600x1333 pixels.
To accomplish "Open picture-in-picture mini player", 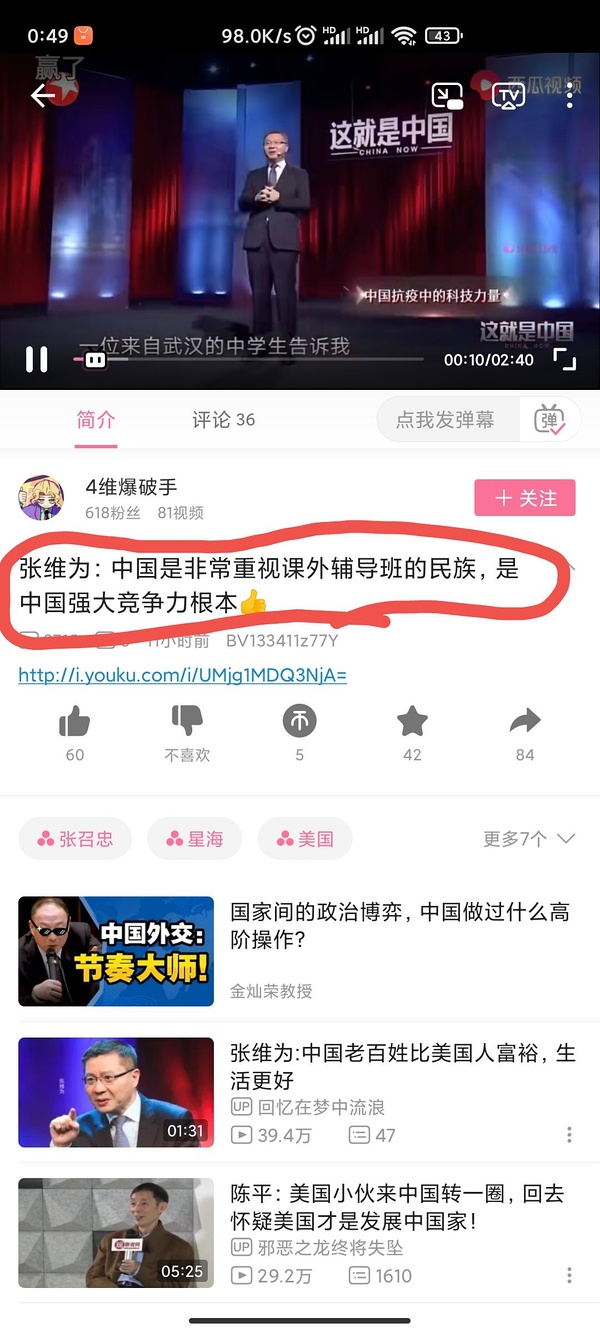I will [447, 96].
